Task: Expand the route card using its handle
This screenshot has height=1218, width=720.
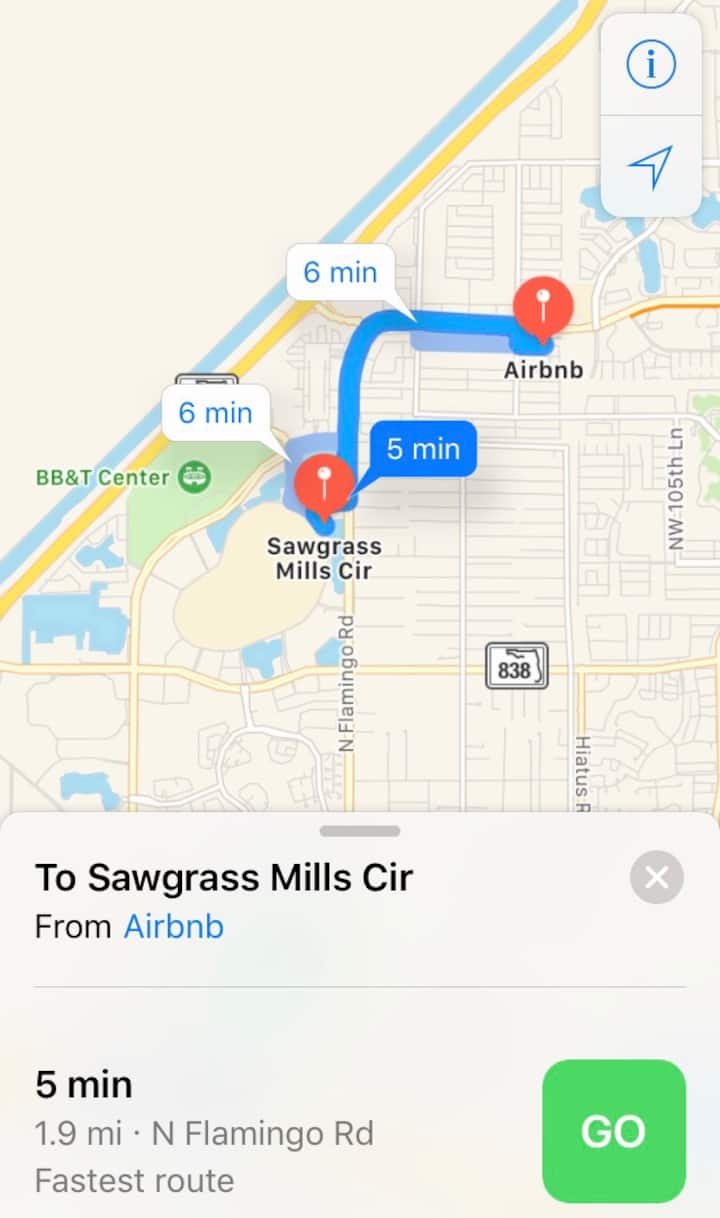Action: tap(360, 831)
